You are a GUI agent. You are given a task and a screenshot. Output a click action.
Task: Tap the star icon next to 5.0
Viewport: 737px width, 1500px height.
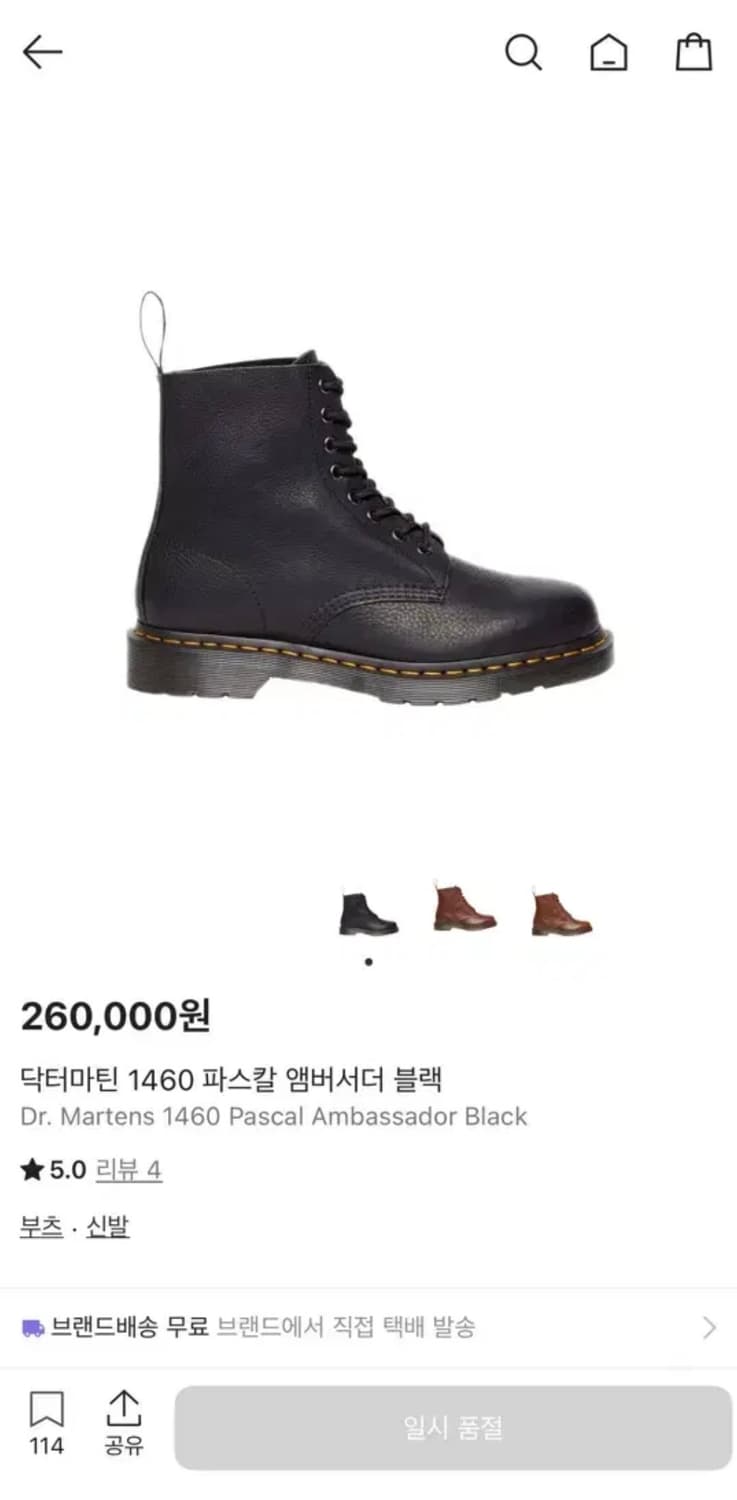(x=31, y=1169)
